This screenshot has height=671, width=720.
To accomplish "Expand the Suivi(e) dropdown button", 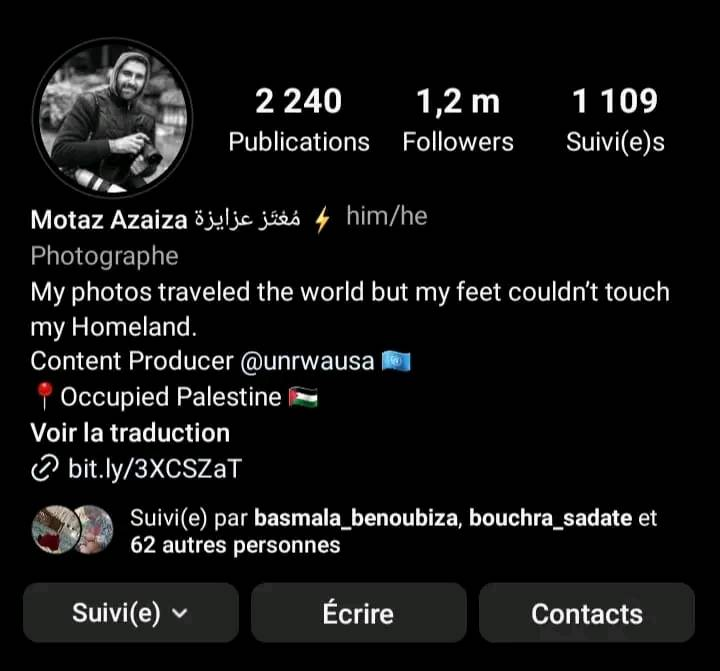I will pos(130,613).
